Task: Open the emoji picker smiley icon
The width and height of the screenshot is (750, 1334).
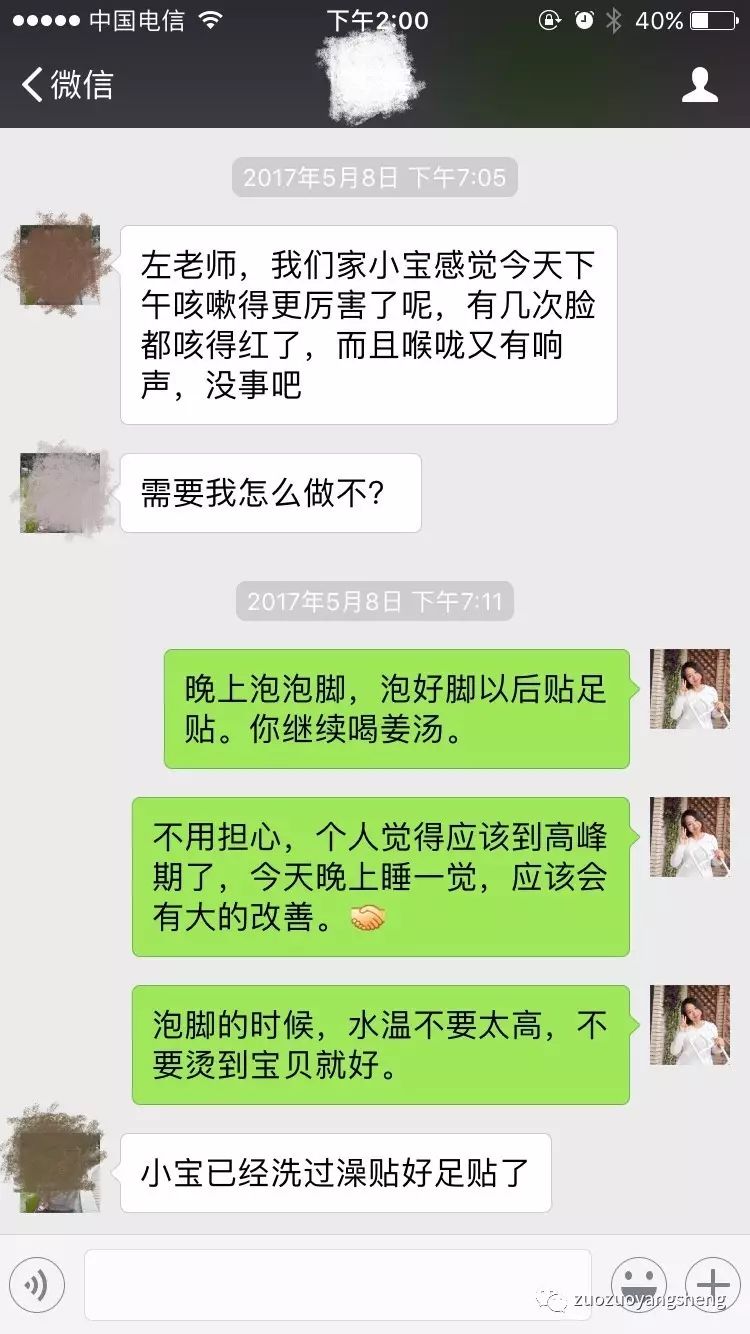Action: pos(638,1285)
